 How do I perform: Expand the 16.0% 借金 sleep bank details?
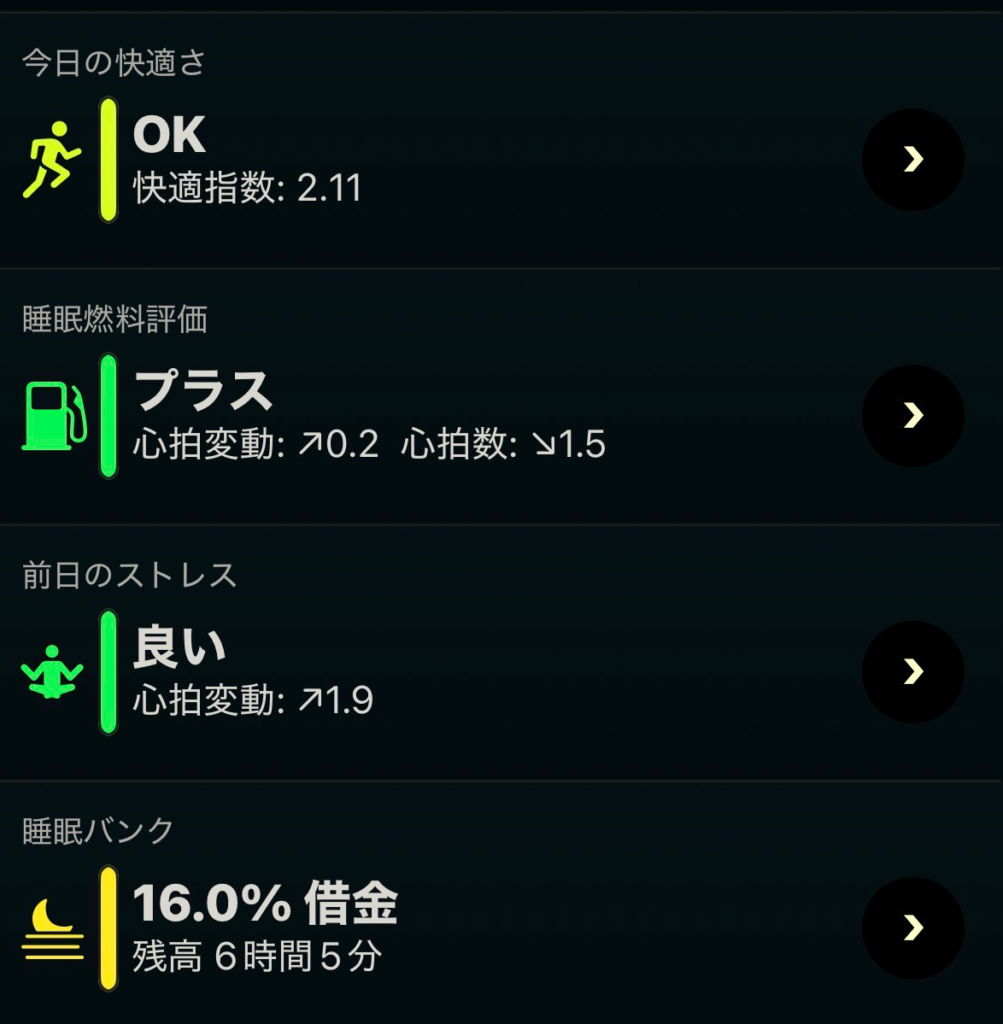click(x=911, y=927)
